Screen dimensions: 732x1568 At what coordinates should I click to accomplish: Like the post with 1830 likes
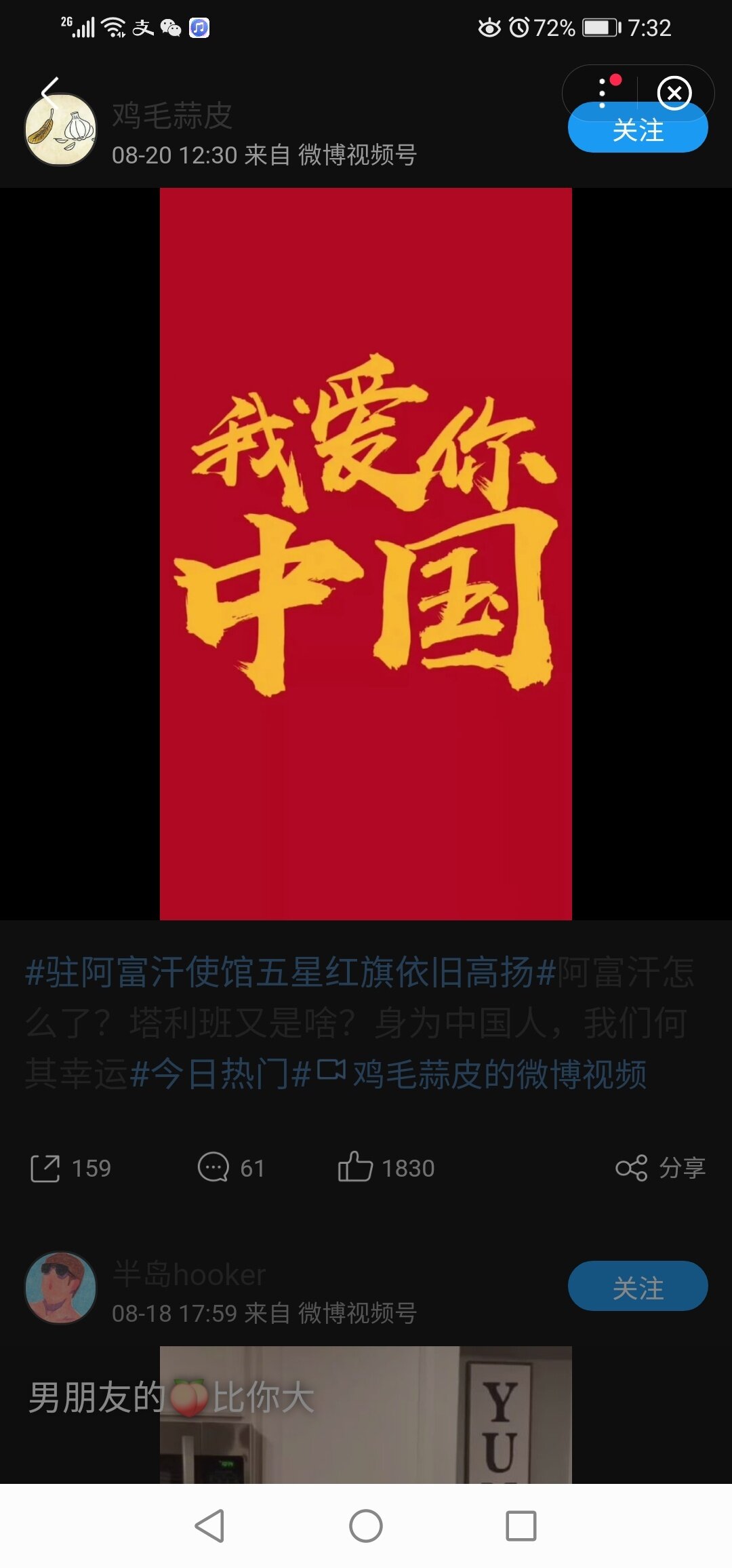click(386, 1168)
